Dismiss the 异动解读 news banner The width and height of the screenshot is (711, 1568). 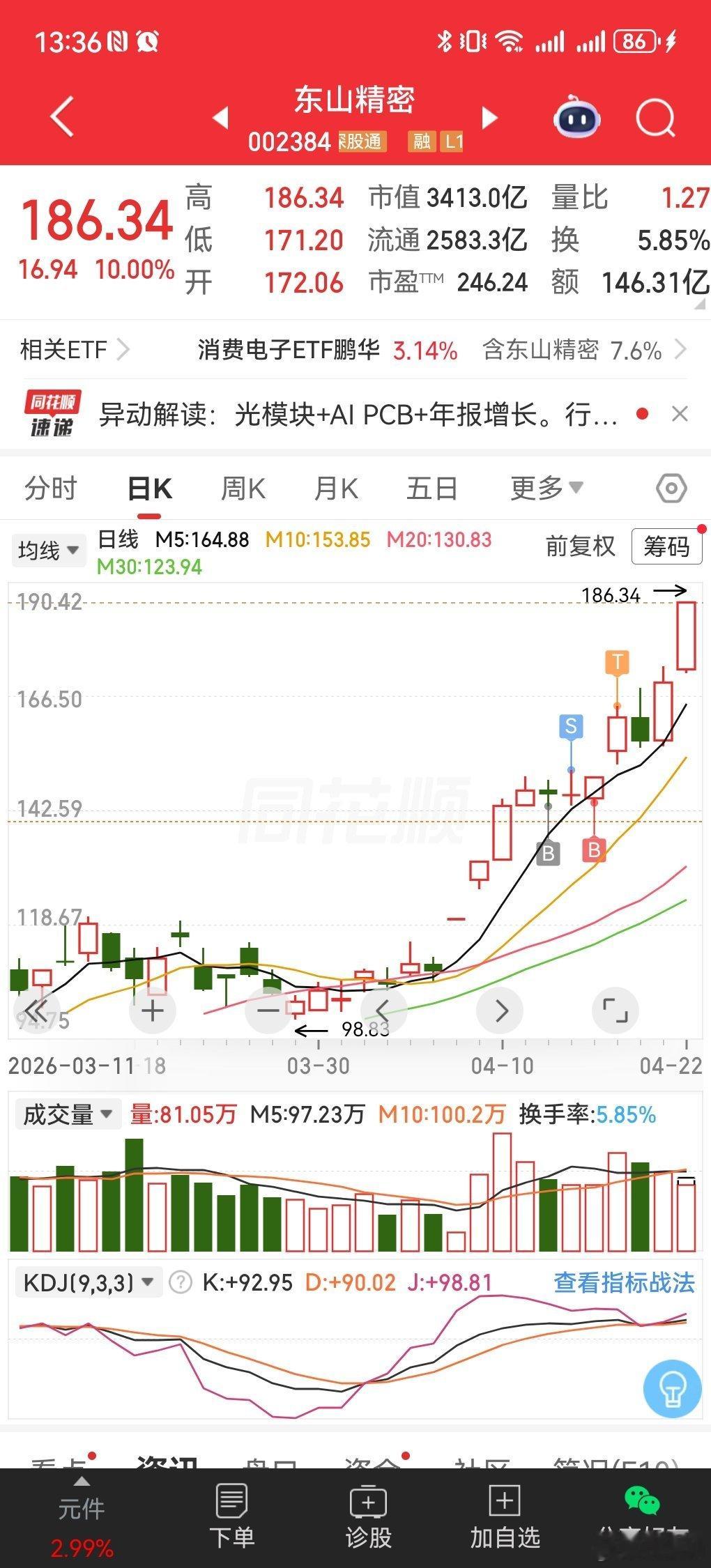pos(680,414)
